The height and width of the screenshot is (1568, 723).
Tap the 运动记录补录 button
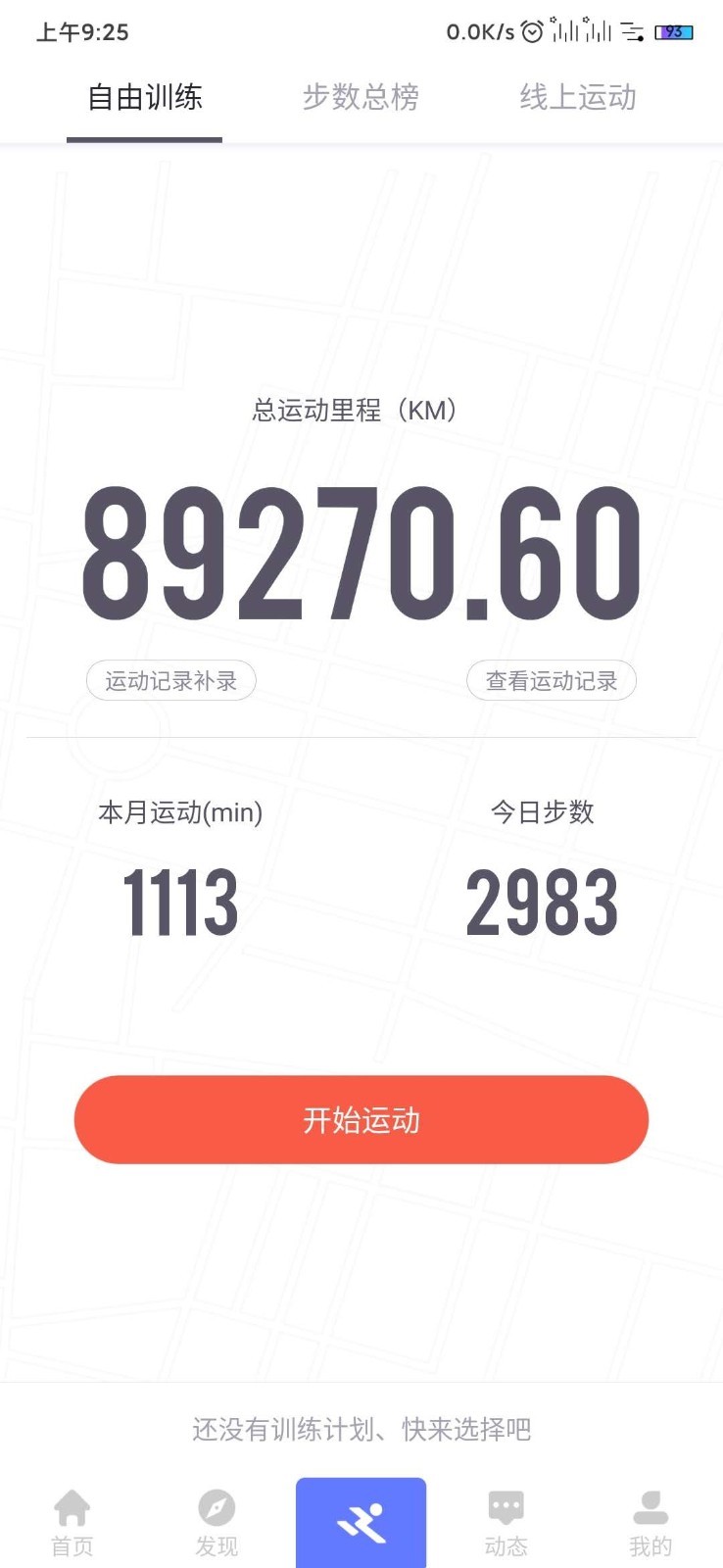(171, 681)
